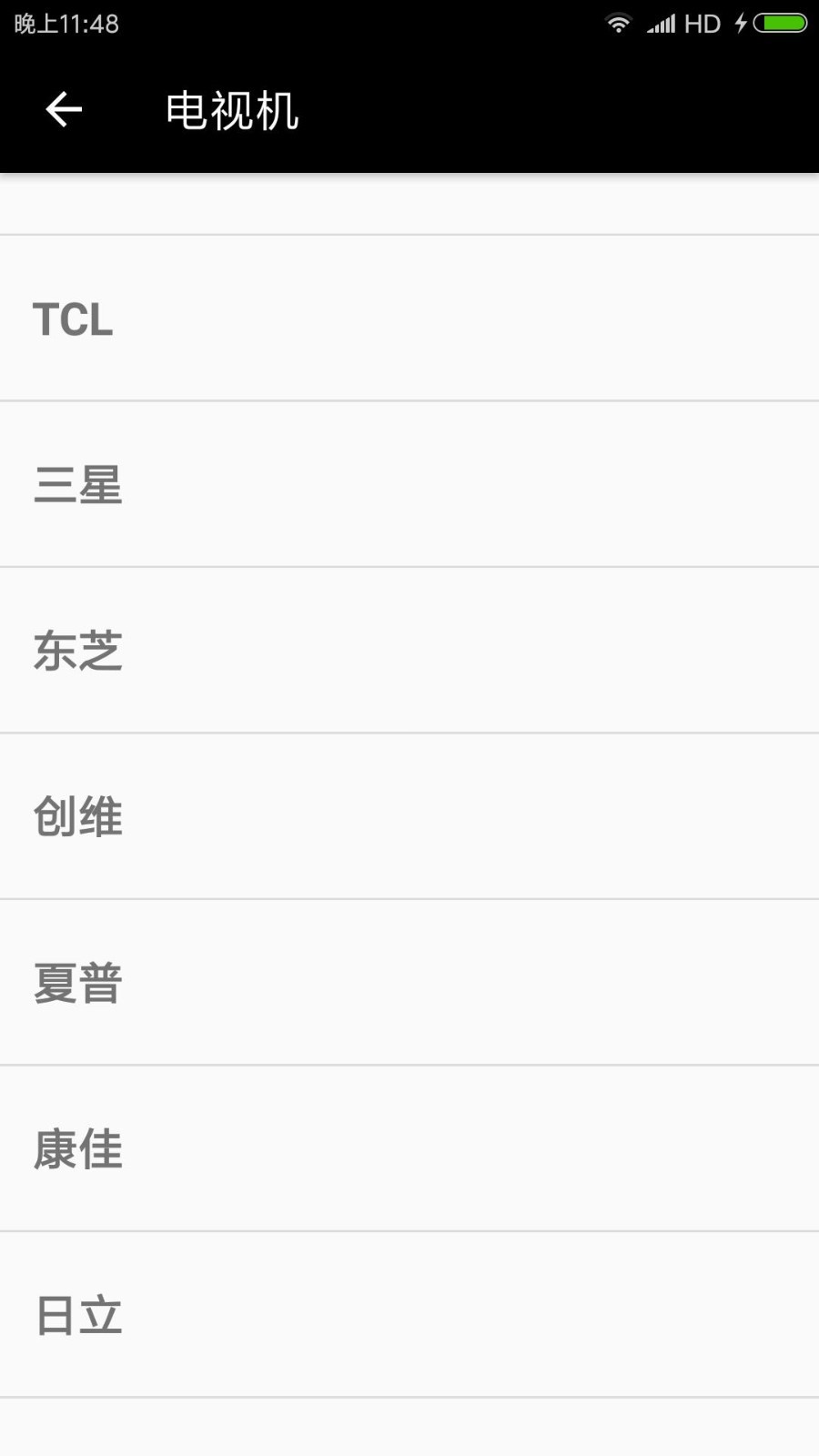Viewport: 819px width, 1456px height.
Task: Click the battery charging lightning symbol
Action: [739, 24]
